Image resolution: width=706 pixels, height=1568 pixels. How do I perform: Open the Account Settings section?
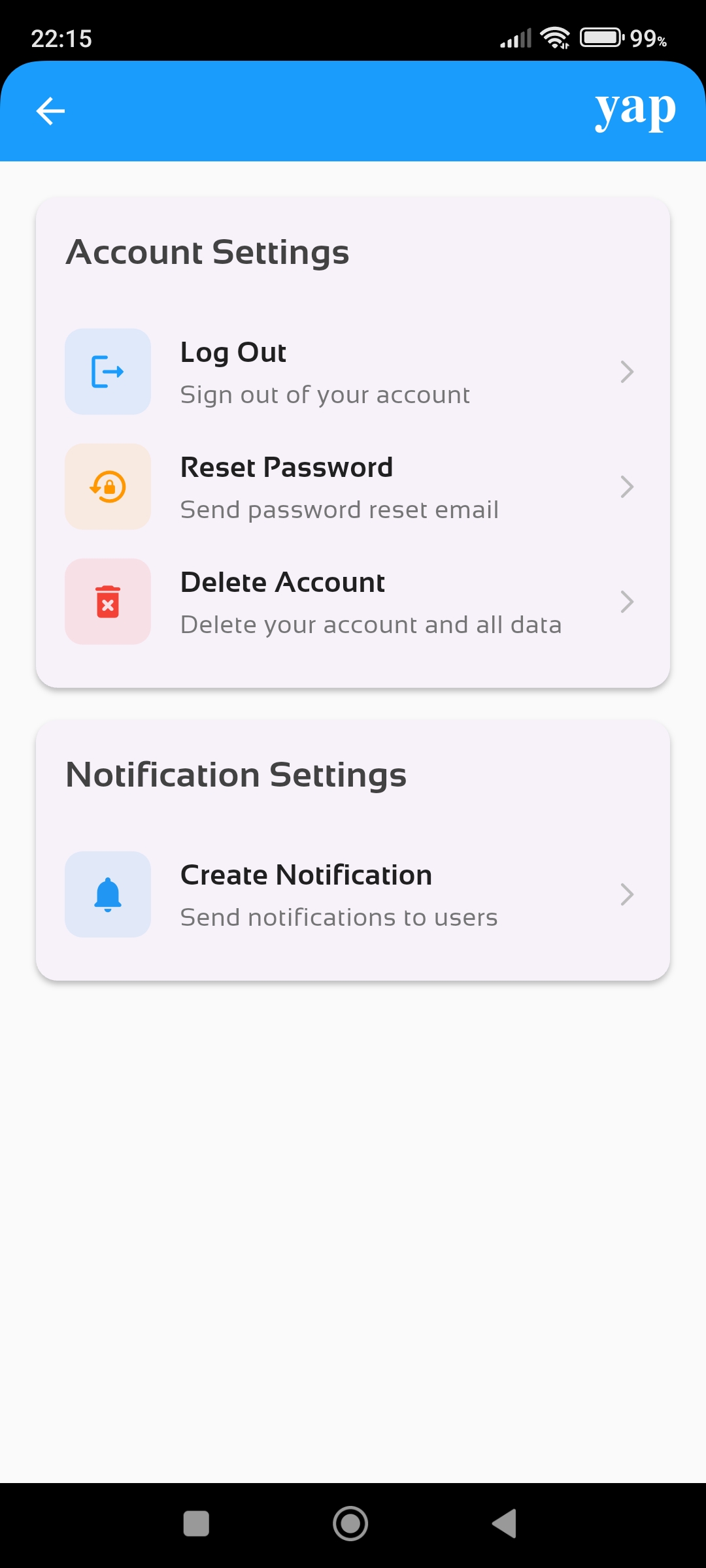[209, 251]
